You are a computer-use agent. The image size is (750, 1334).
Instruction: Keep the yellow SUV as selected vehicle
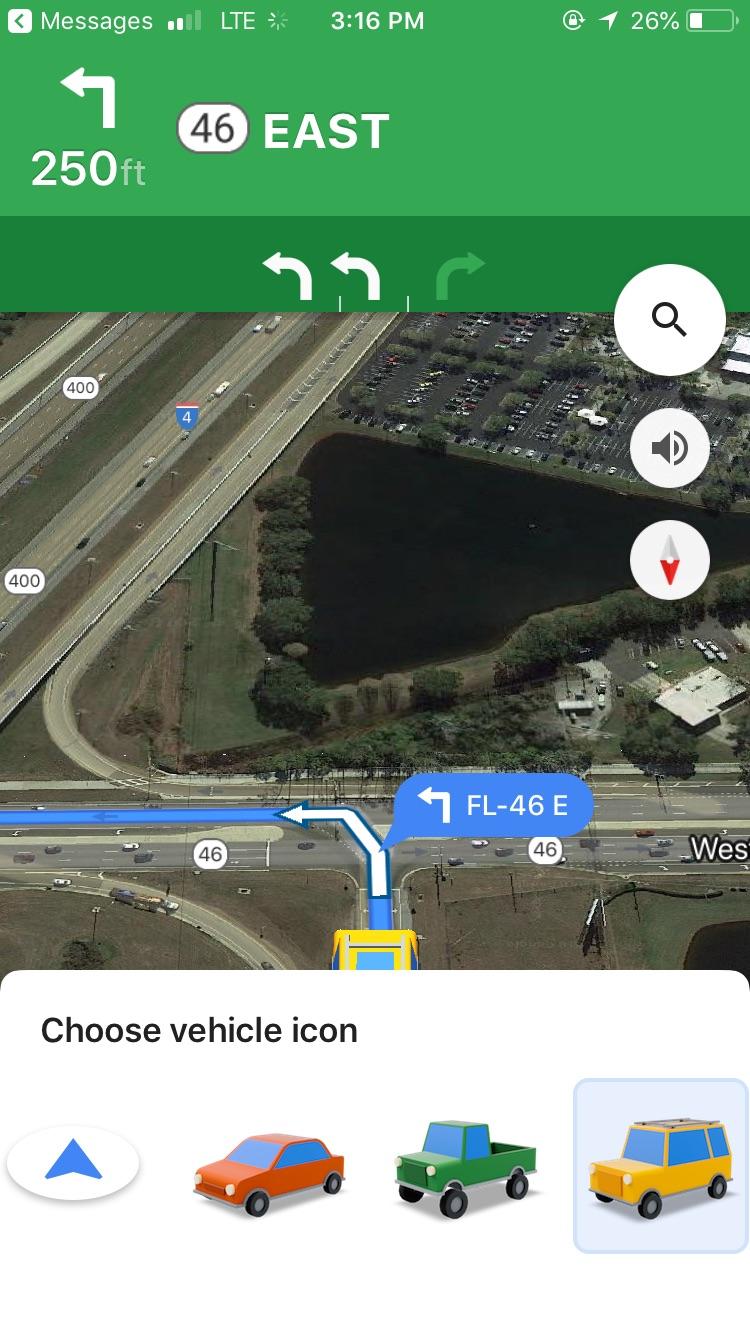point(659,1163)
